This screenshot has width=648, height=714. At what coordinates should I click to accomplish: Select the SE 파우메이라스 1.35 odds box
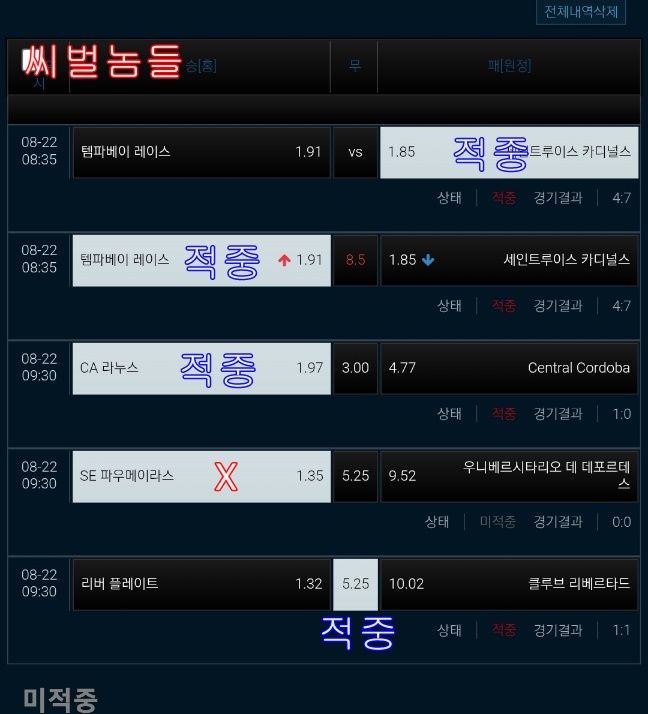click(x=201, y=476)
